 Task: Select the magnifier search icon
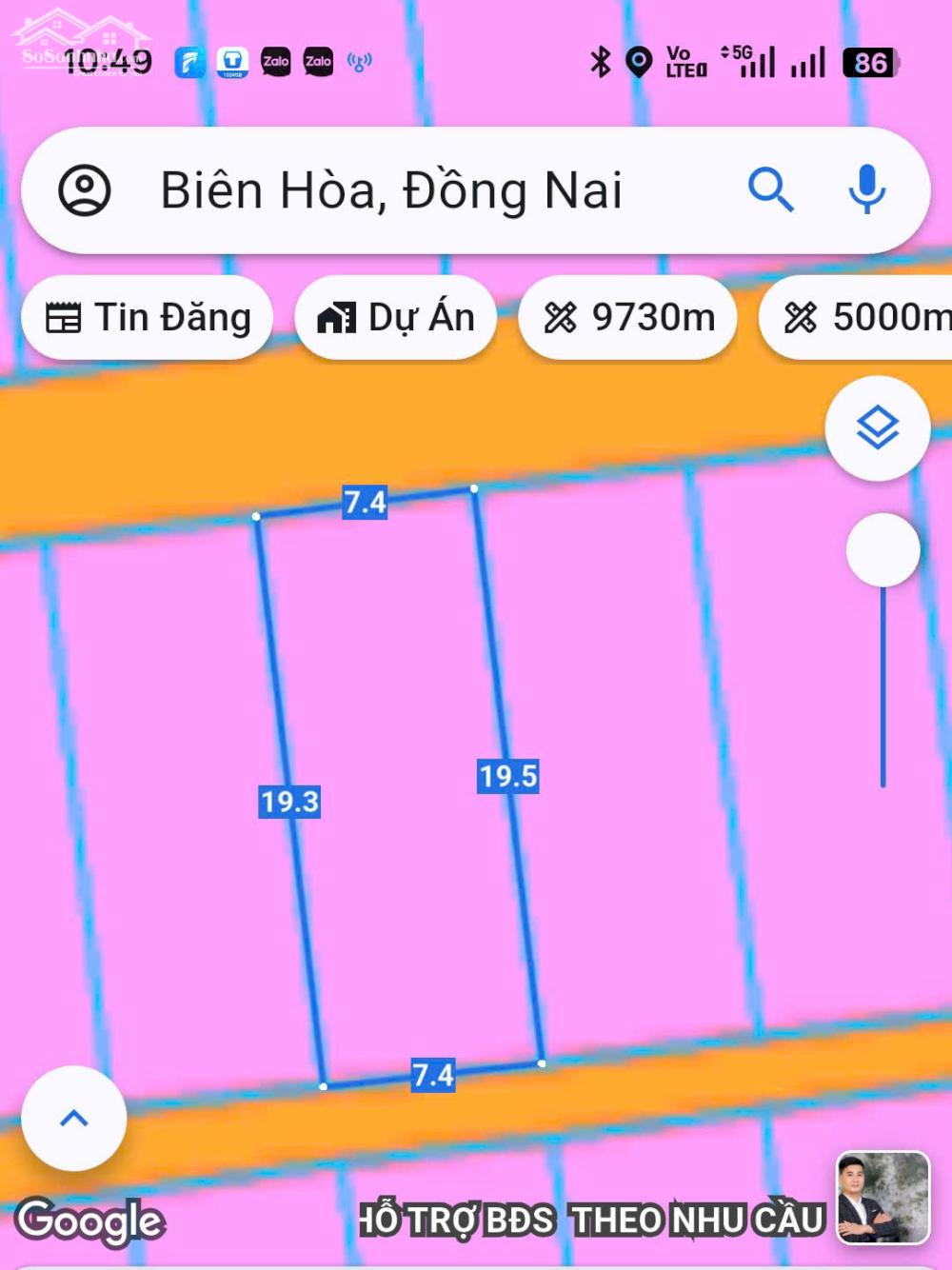click(x=771, y=189)
